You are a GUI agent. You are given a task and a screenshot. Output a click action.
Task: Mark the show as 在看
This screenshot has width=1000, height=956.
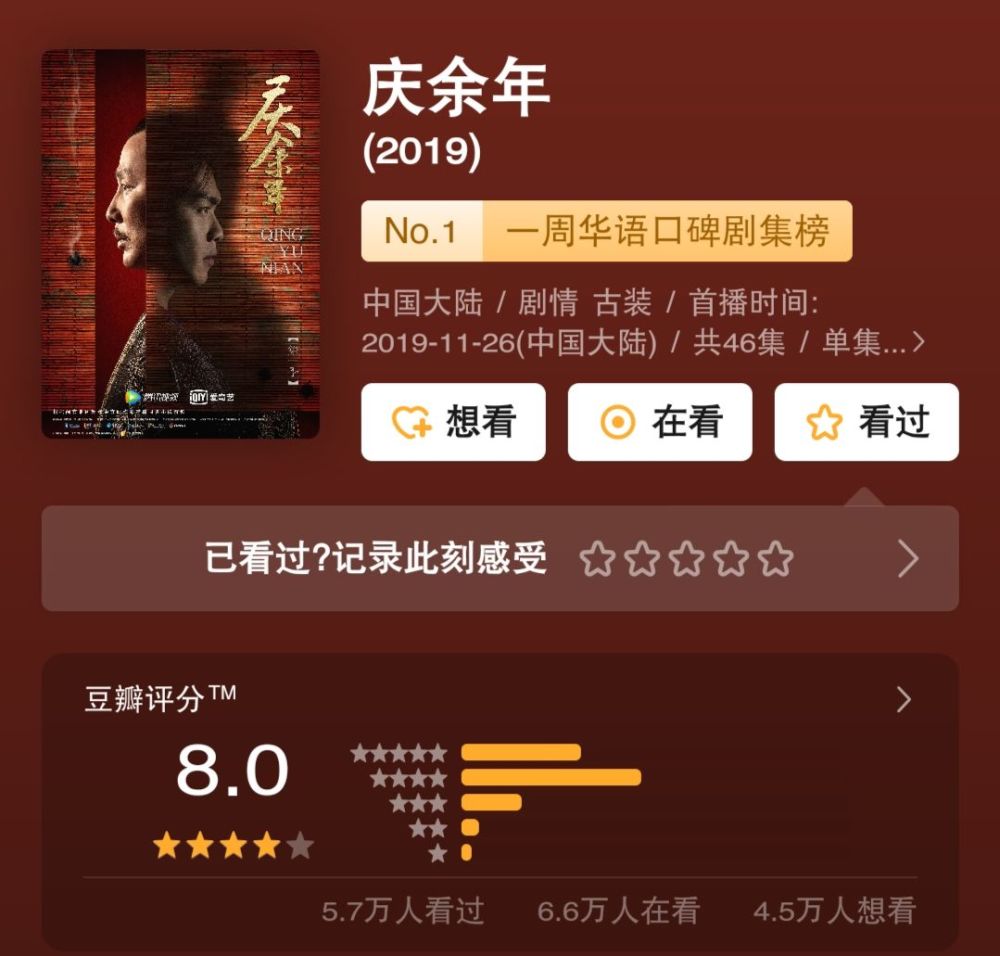(x=660, y=422)
